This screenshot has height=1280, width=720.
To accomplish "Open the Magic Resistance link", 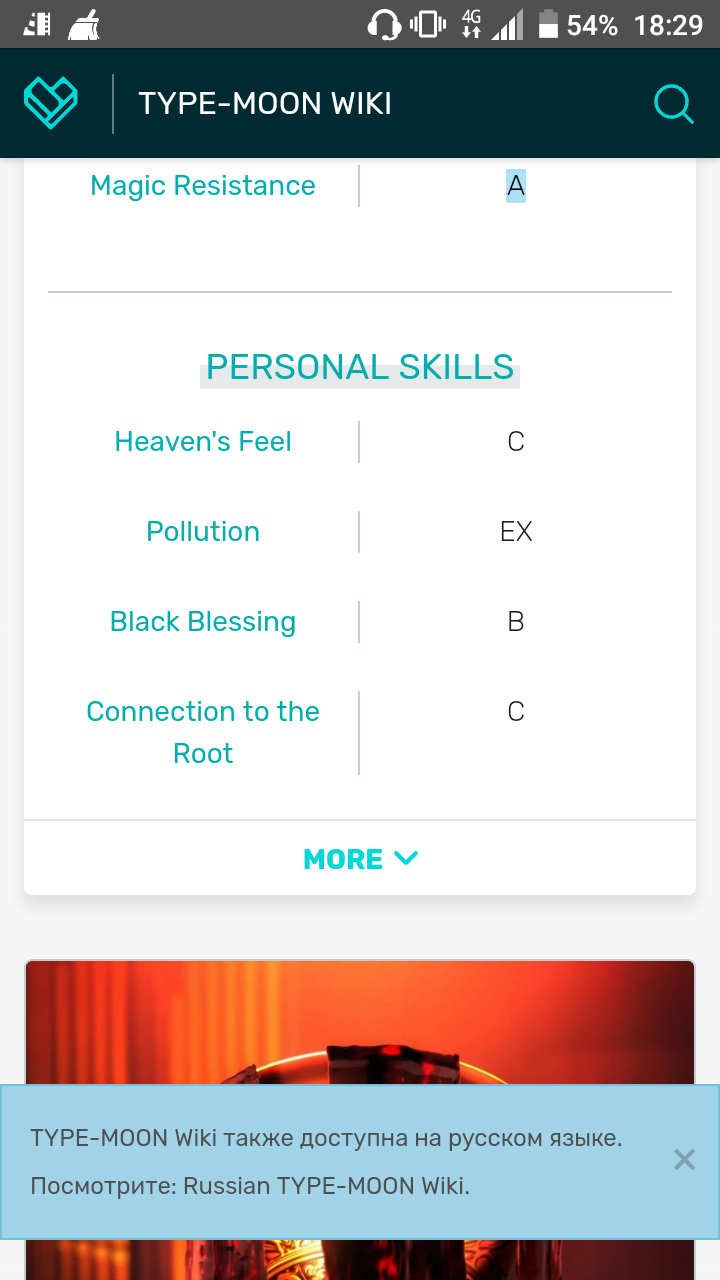I will pos(203,186).
